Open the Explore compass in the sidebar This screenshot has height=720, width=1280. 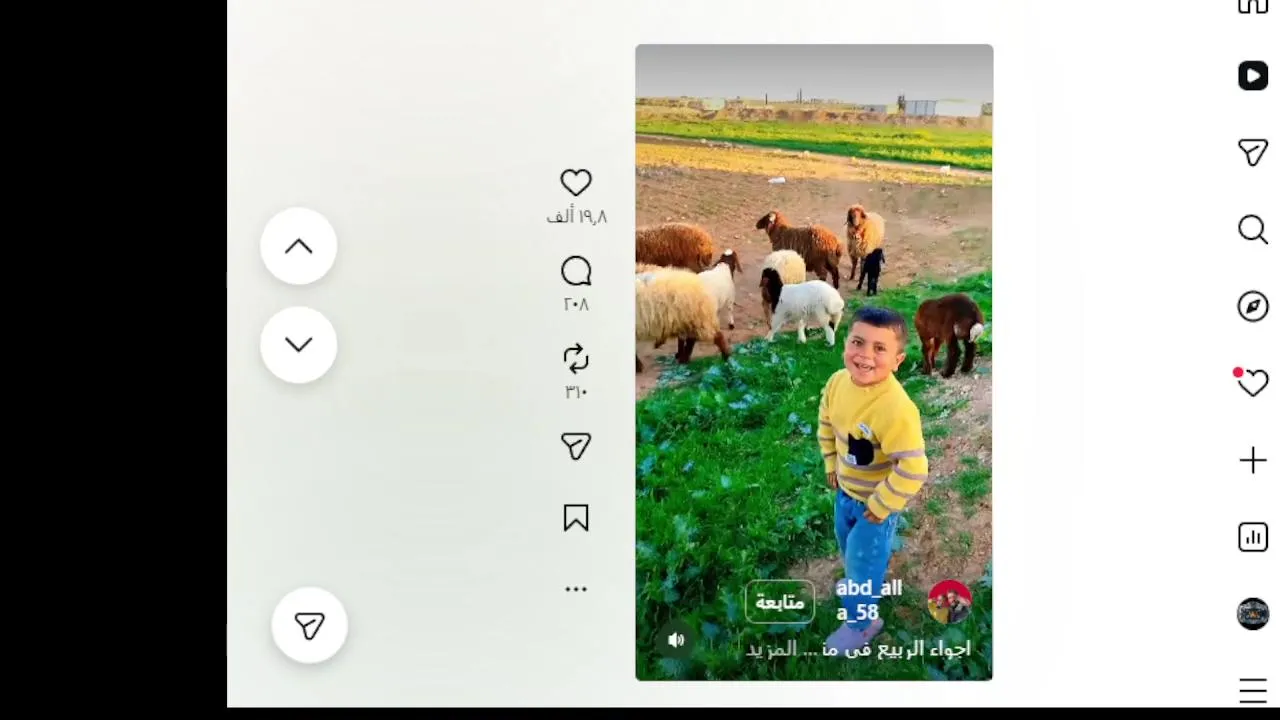[1253, 306]
